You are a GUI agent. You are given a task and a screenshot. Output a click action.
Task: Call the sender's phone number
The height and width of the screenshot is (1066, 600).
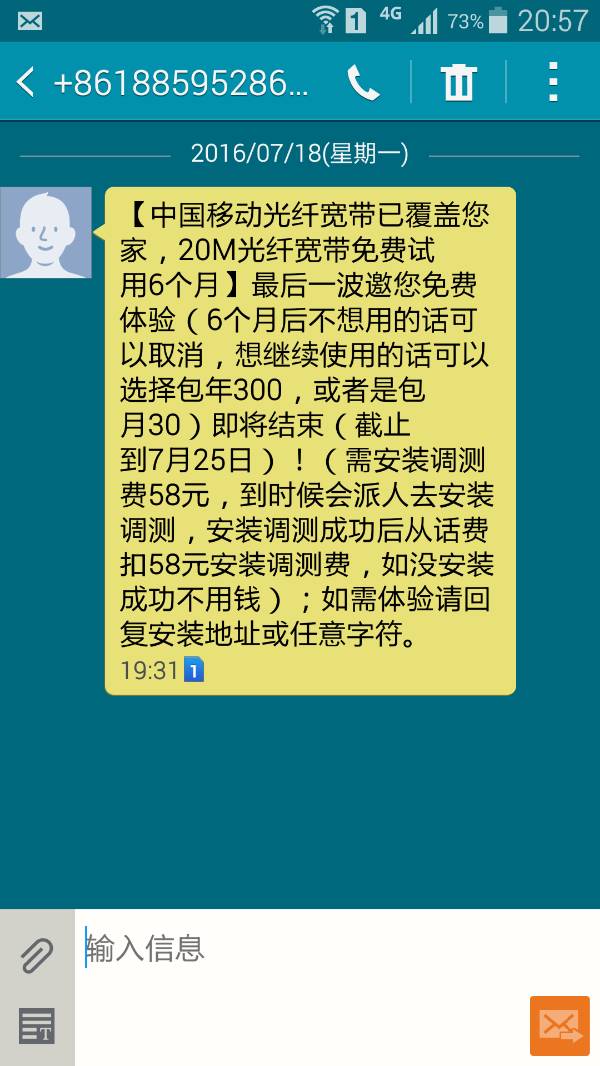(x=363, y=82)
